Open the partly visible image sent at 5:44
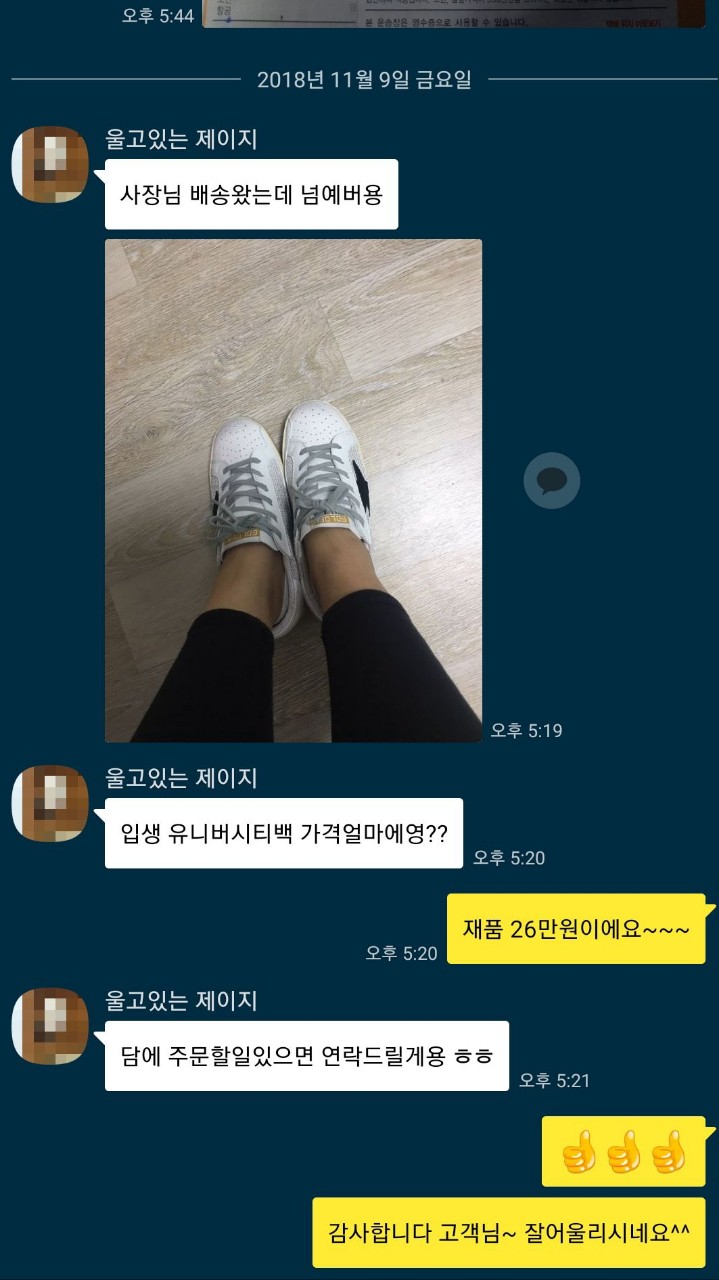The width and height of the screenshot is (719, 1280). tap(455, 13)
